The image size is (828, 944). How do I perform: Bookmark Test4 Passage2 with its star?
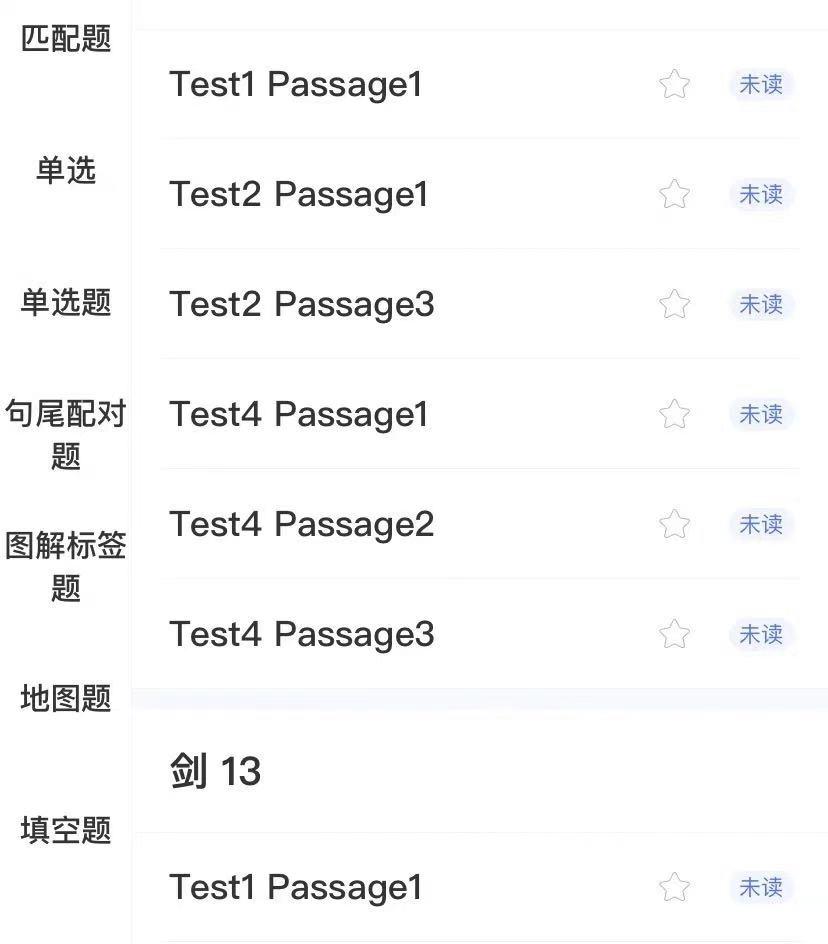pyautogui.click(x=675, y=524)
